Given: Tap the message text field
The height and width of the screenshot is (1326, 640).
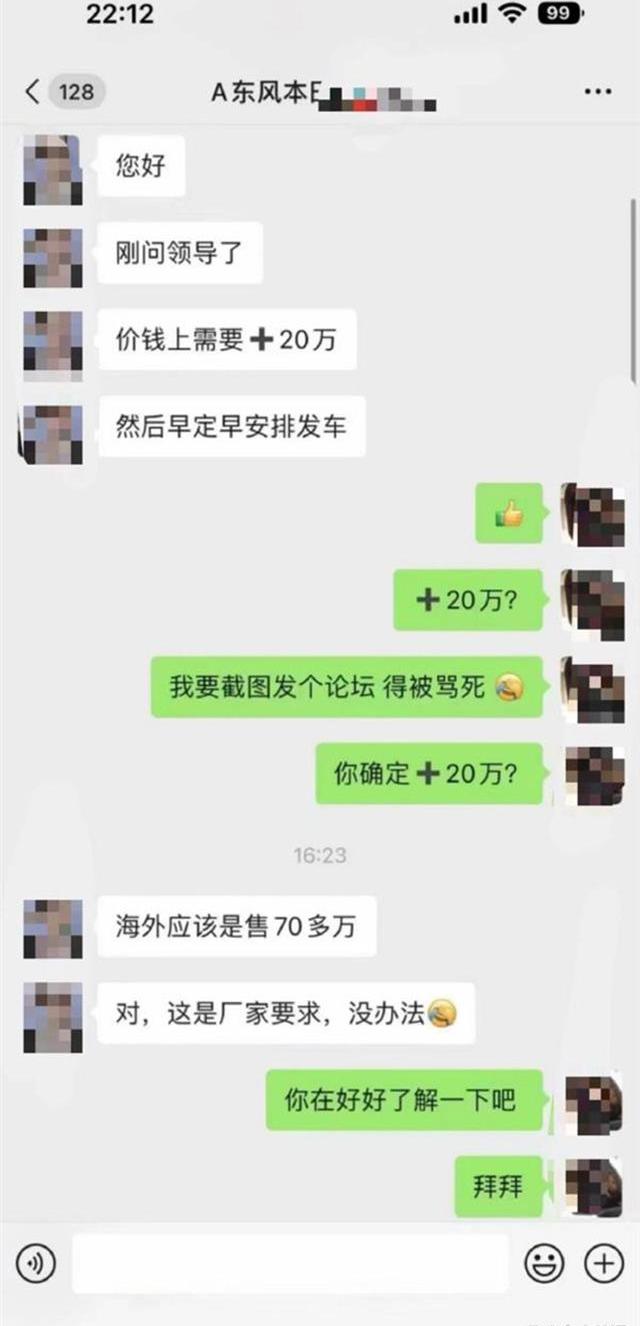Looking at the screenshot, I should pyautogui.click(x=290, y=1264).
